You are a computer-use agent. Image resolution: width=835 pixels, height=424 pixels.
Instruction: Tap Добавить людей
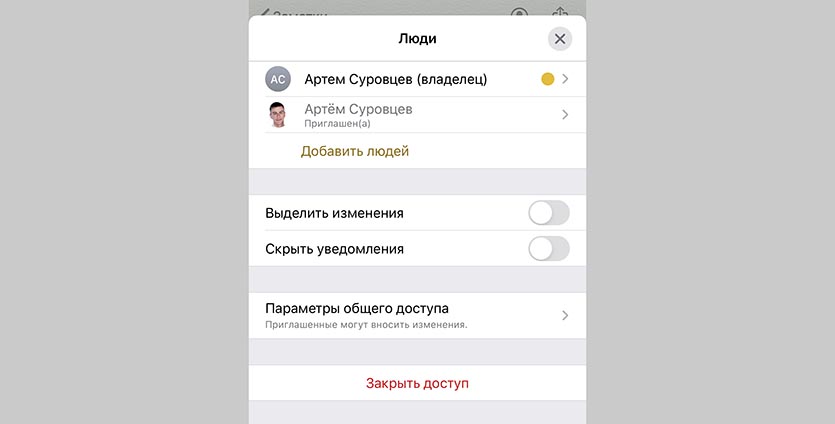pyautogui.click(x=355, y=151)
